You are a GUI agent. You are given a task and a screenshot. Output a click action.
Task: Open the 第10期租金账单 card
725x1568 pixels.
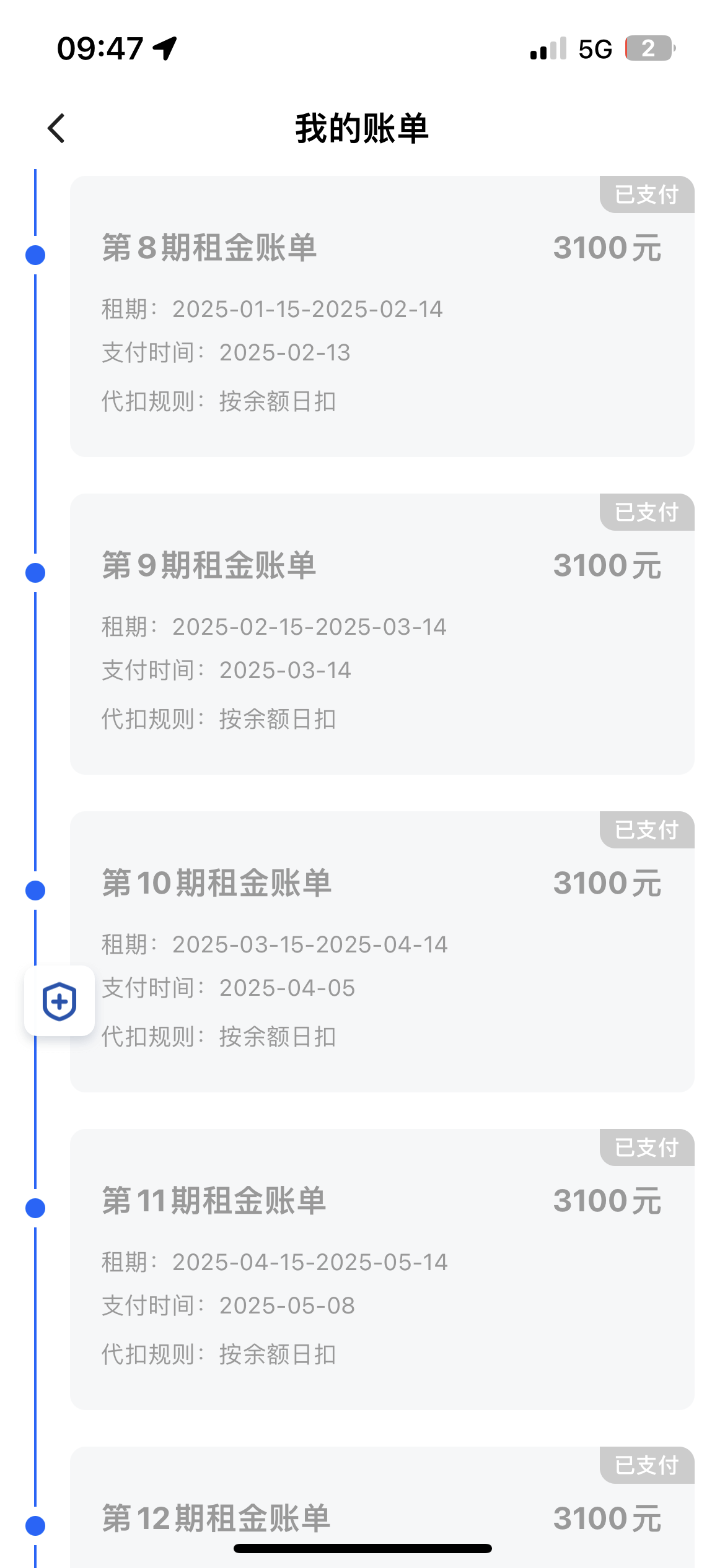(x=382, y=952)
